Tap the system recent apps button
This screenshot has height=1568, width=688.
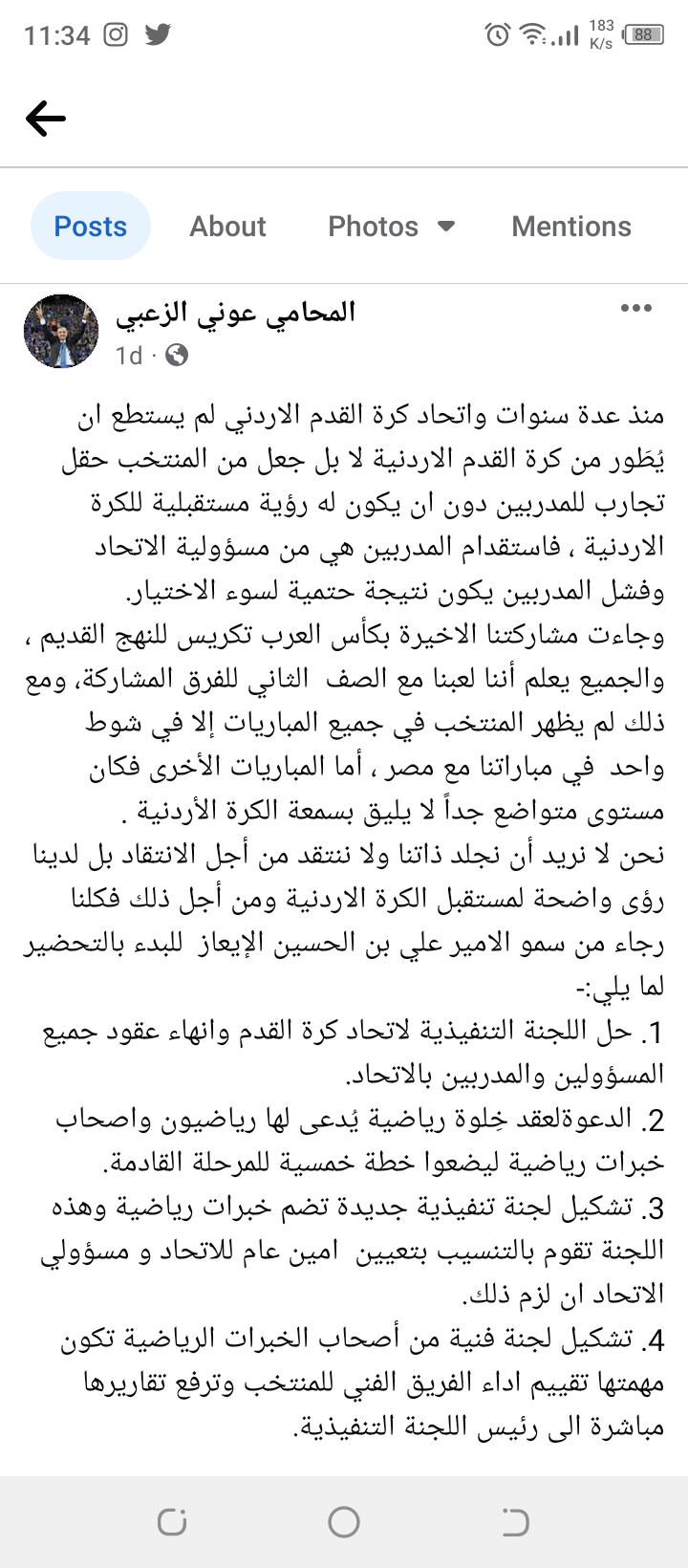coord(172,1521)
